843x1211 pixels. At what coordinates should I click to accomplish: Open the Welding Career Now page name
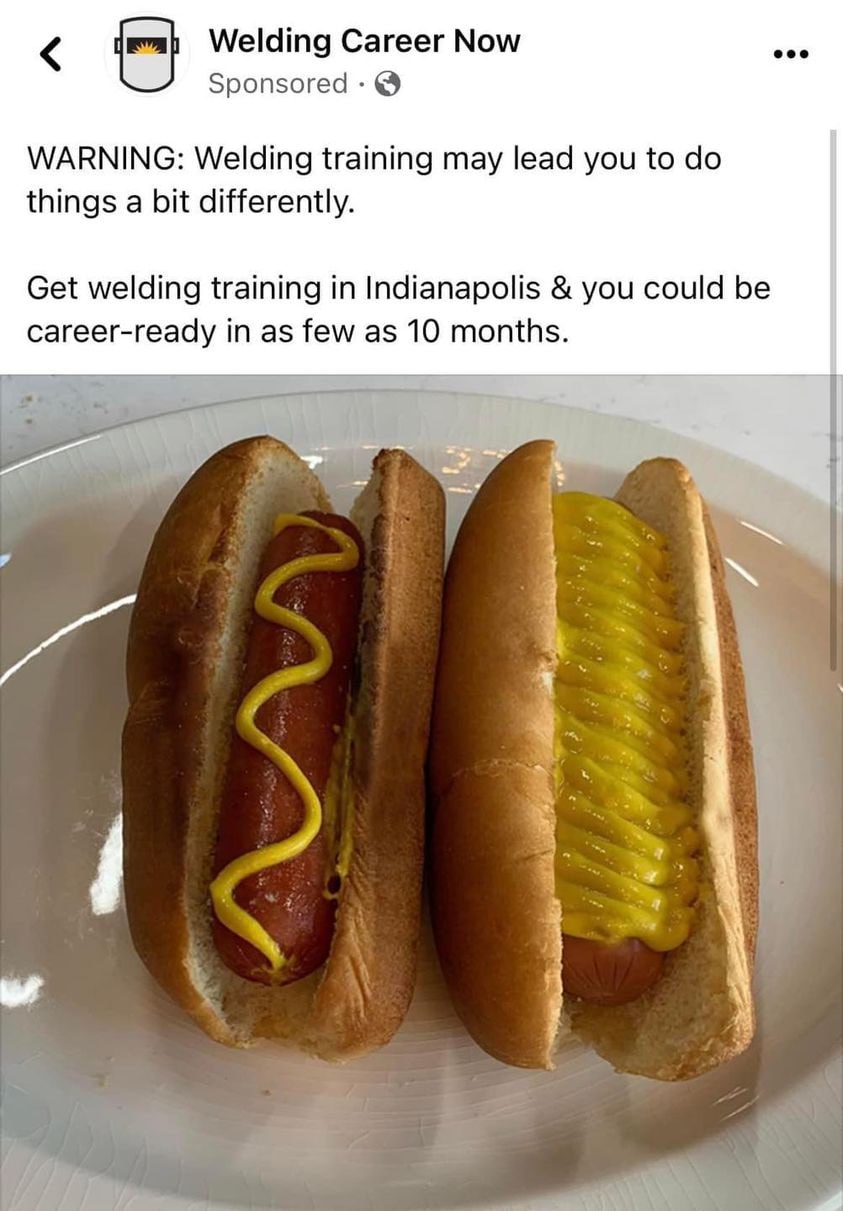tap(364, 41)
